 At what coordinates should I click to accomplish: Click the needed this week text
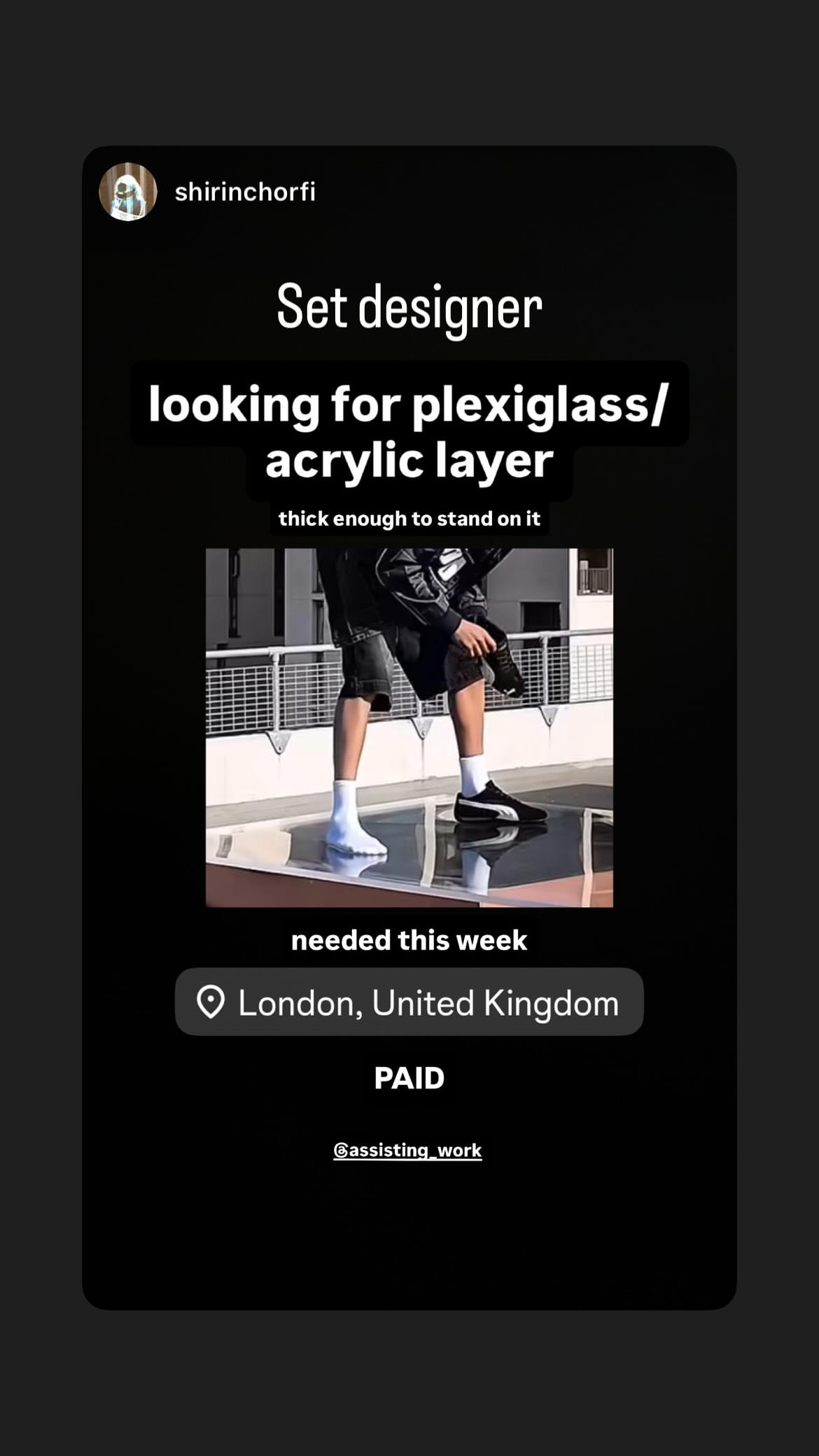pos(409,940)
